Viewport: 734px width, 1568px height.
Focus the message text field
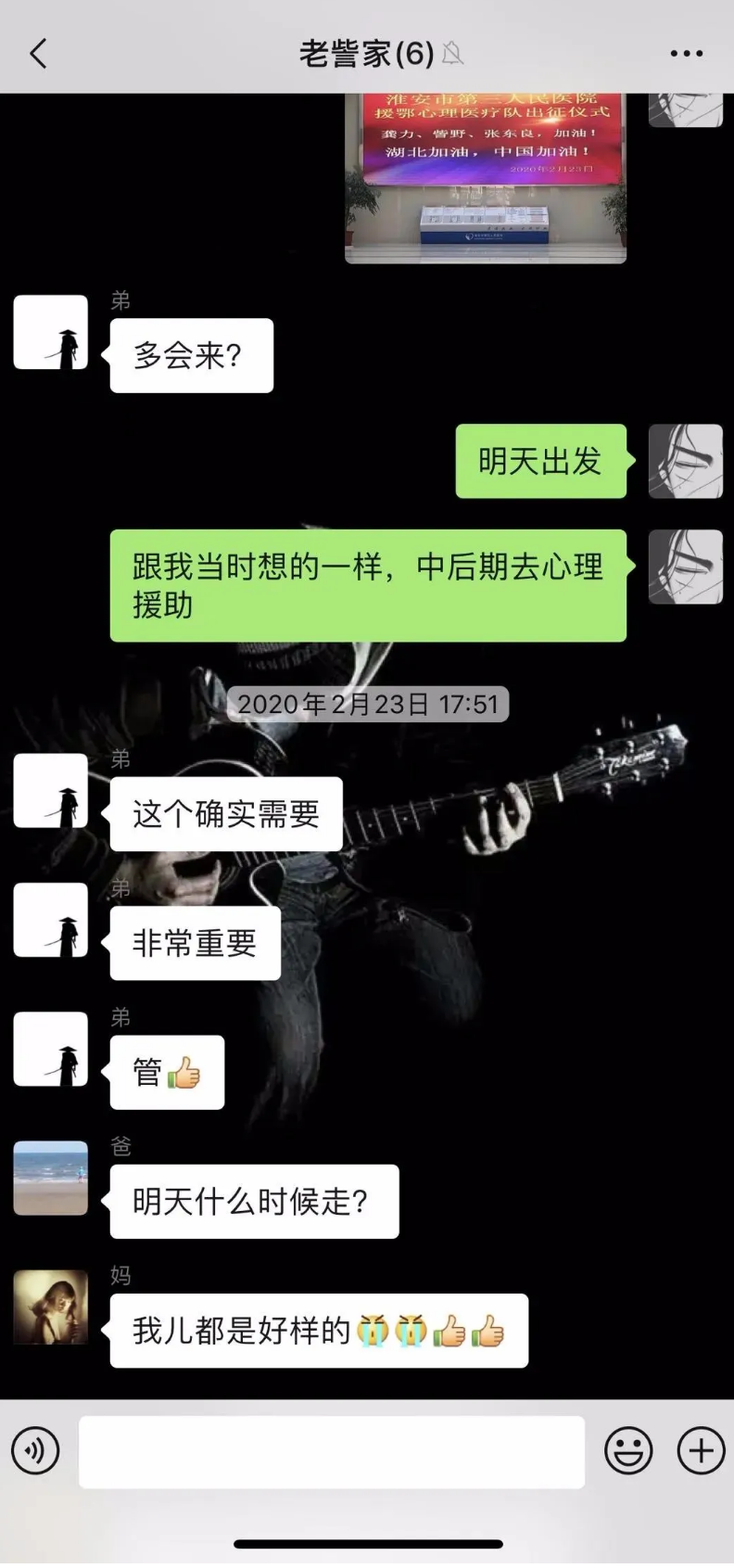[x=331, y=1451]
